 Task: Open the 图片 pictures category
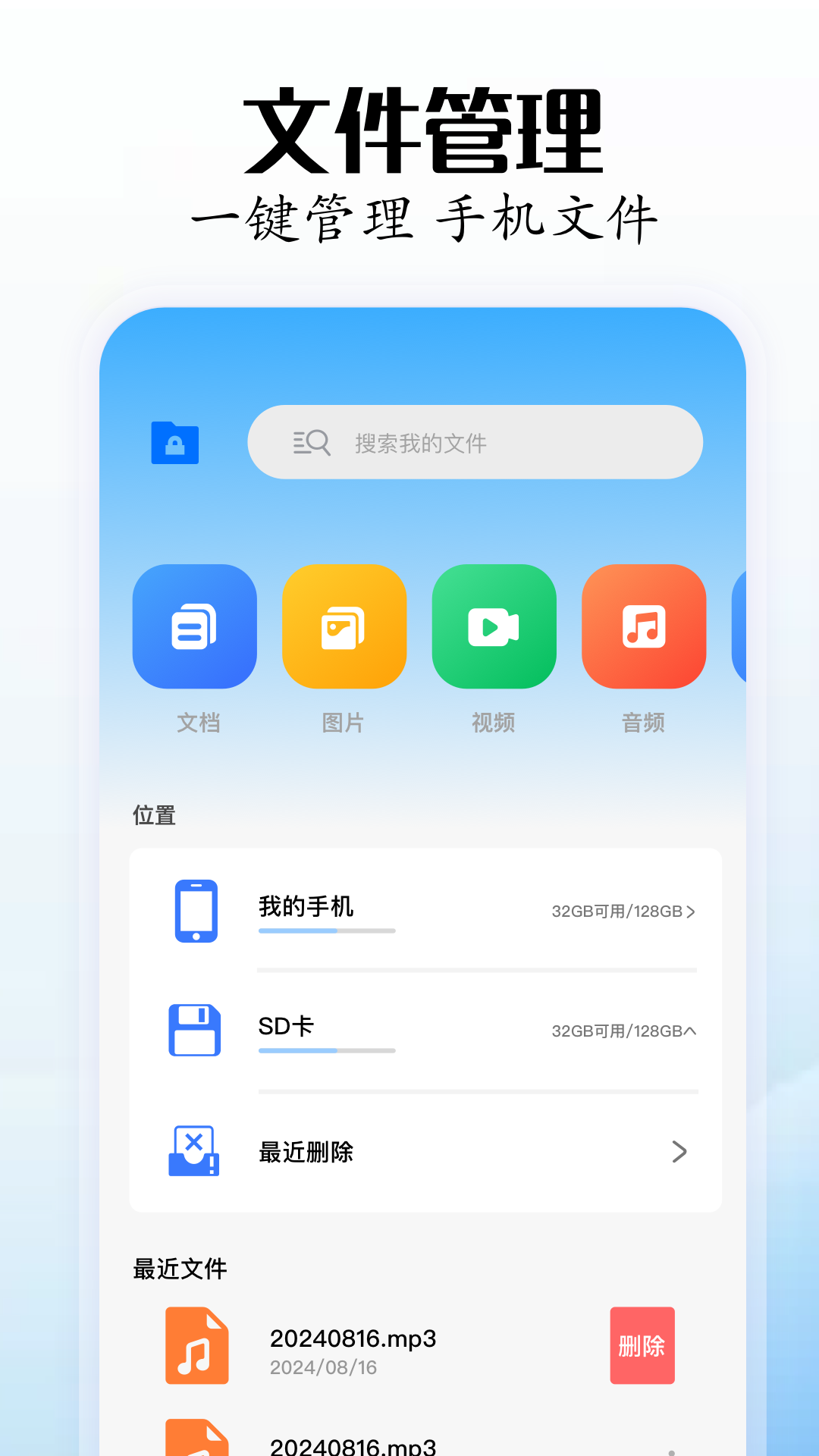(x=344, y=627)
